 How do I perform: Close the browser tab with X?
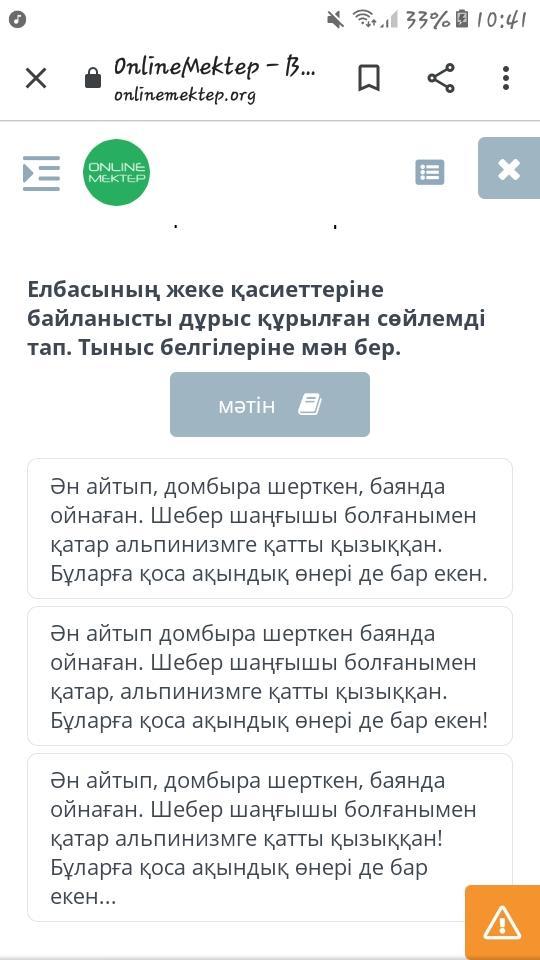click(36, 78)
